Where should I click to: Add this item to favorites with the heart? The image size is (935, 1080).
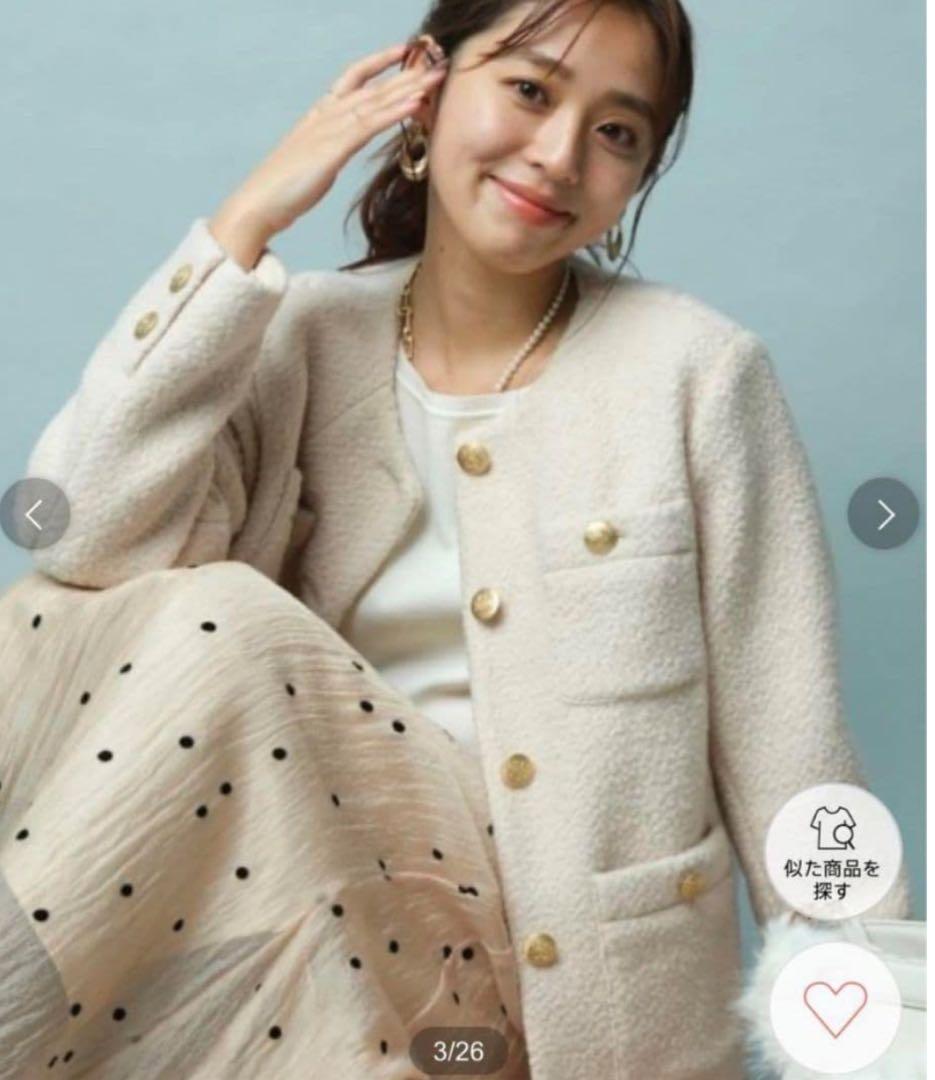click(835, 1007)
